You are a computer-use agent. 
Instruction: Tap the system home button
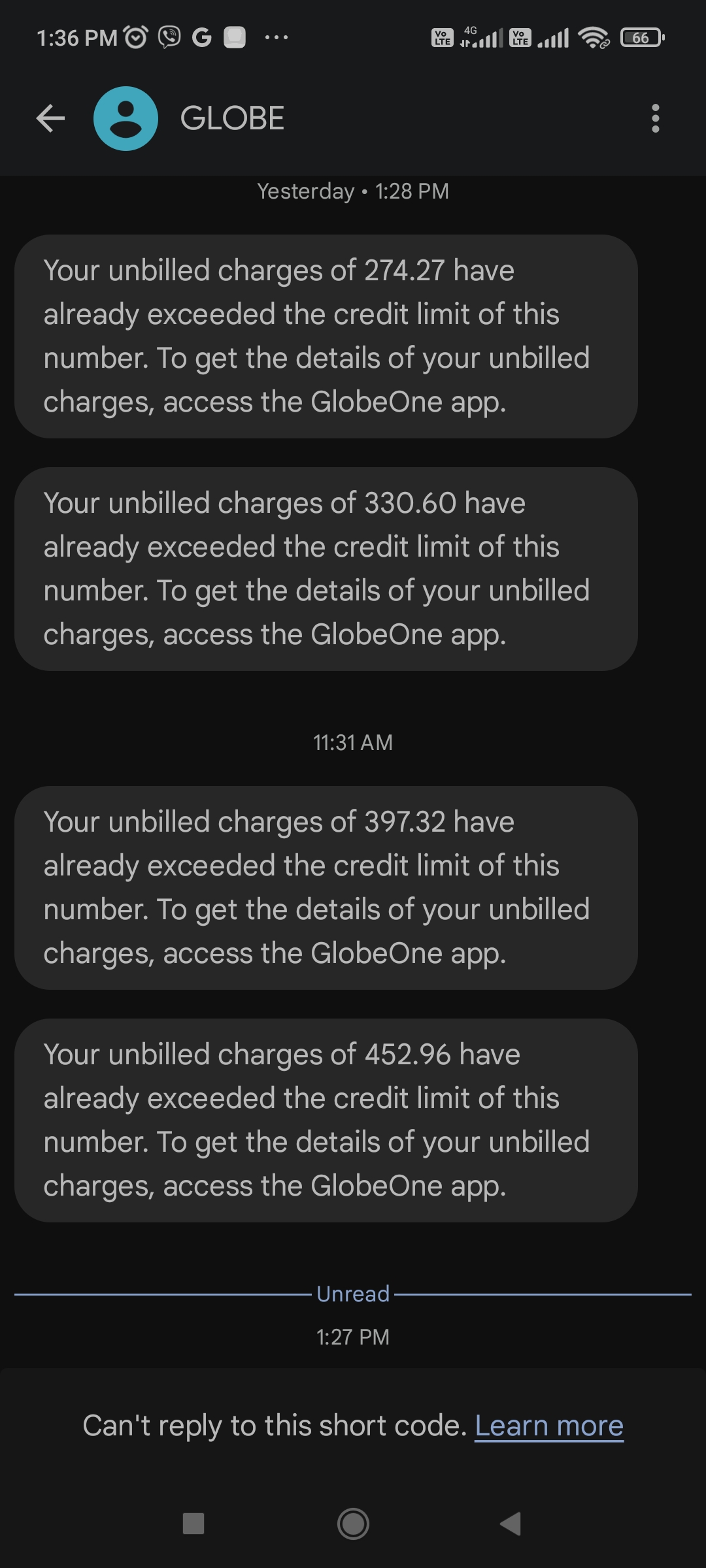coord(353,1524)
